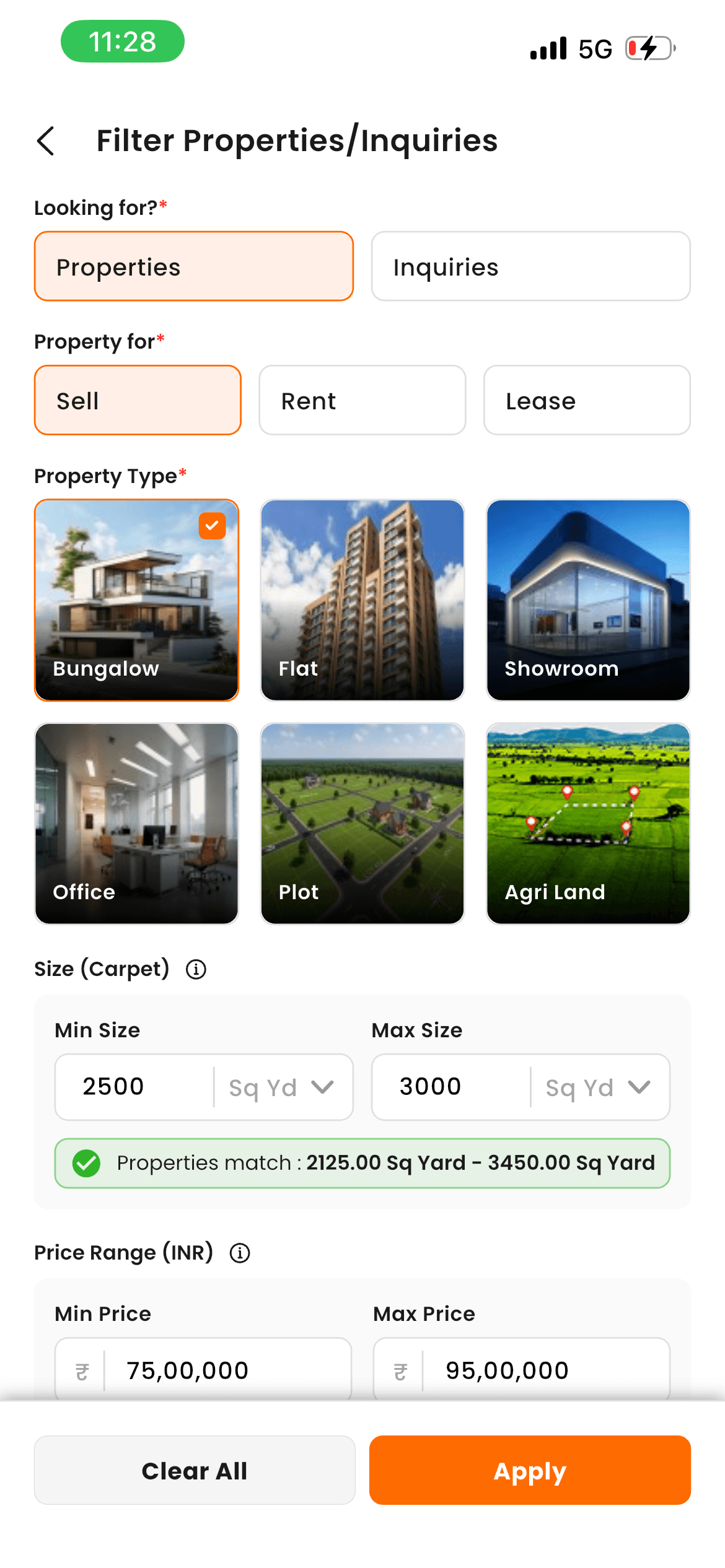
Task: Apply the selected filters
Action: (530, 1470)
